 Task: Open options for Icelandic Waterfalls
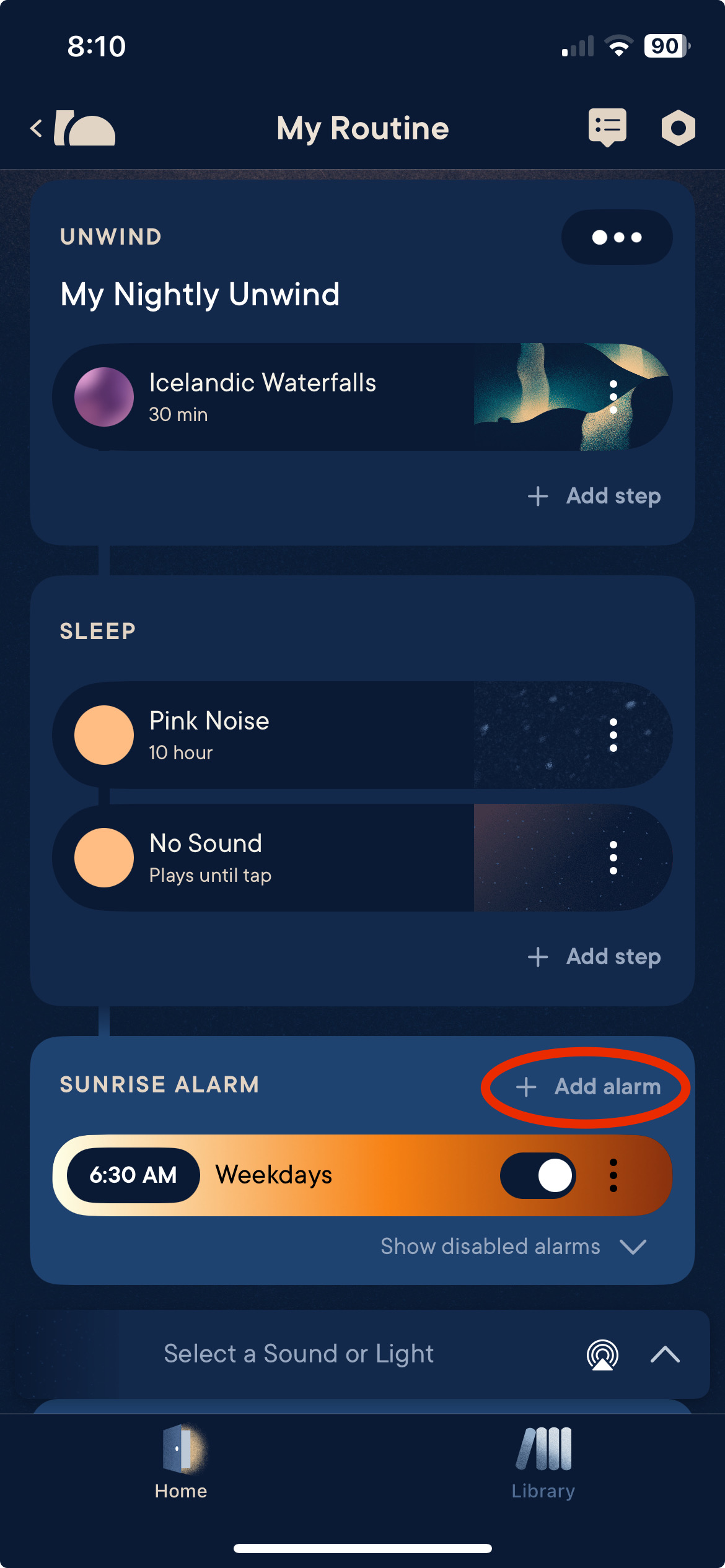click(613, 397)
